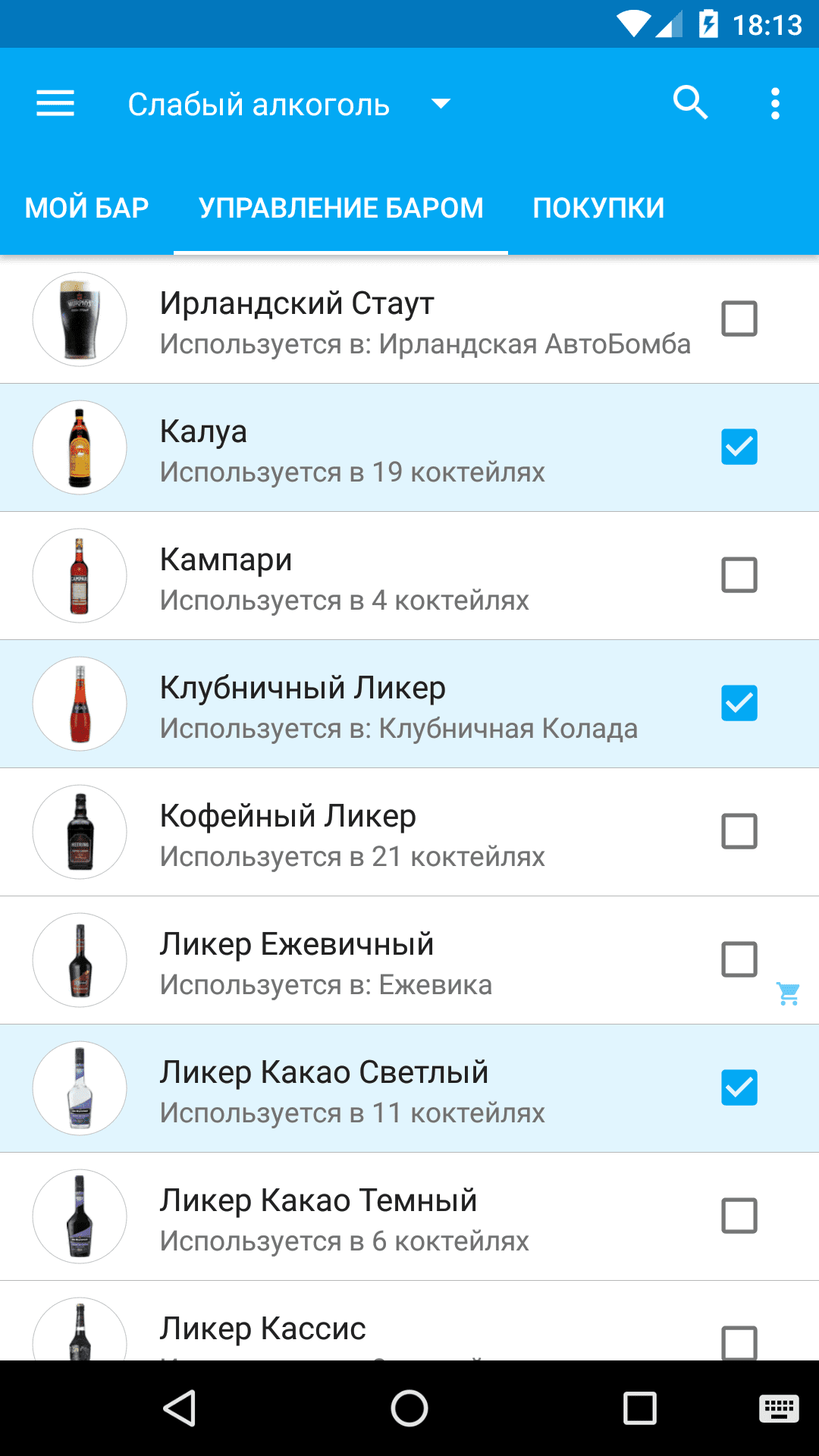Open the keyboard switcher icon
Screen dimensions: 819x1456
(x=779, y=1409)
